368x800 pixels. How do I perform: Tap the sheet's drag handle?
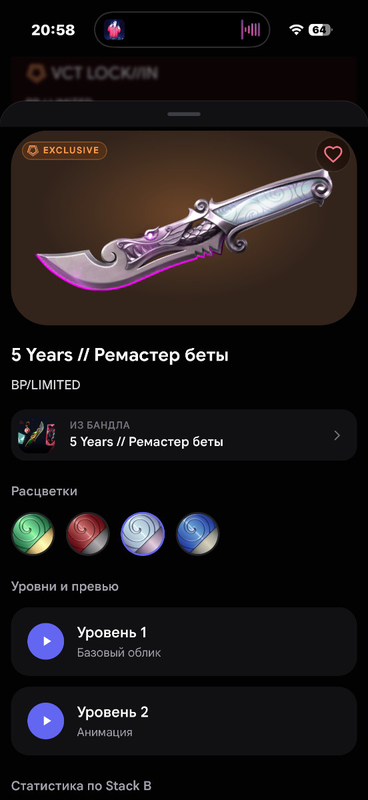(x=184, y=114)
